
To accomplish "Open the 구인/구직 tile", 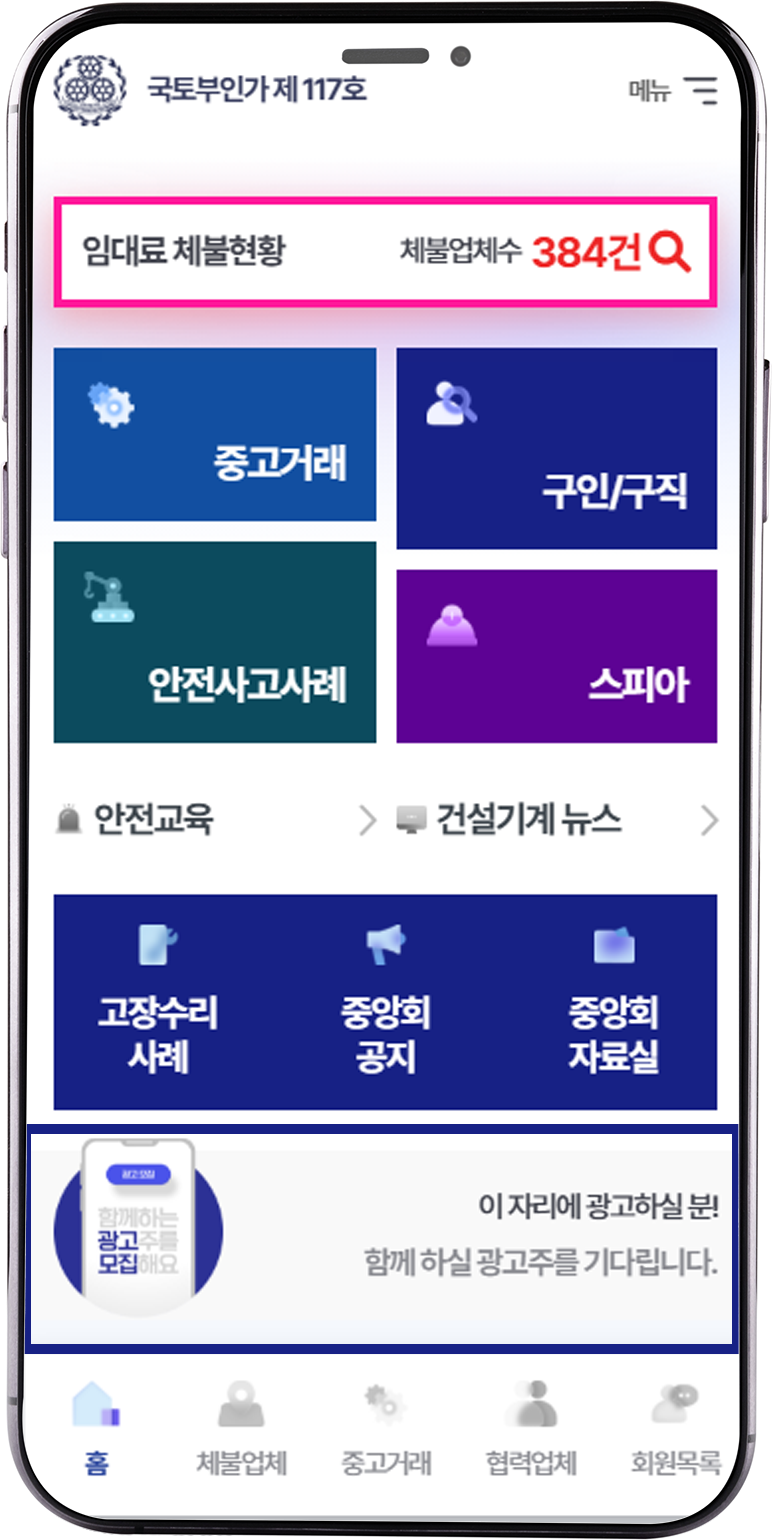I will pos(556,449).
